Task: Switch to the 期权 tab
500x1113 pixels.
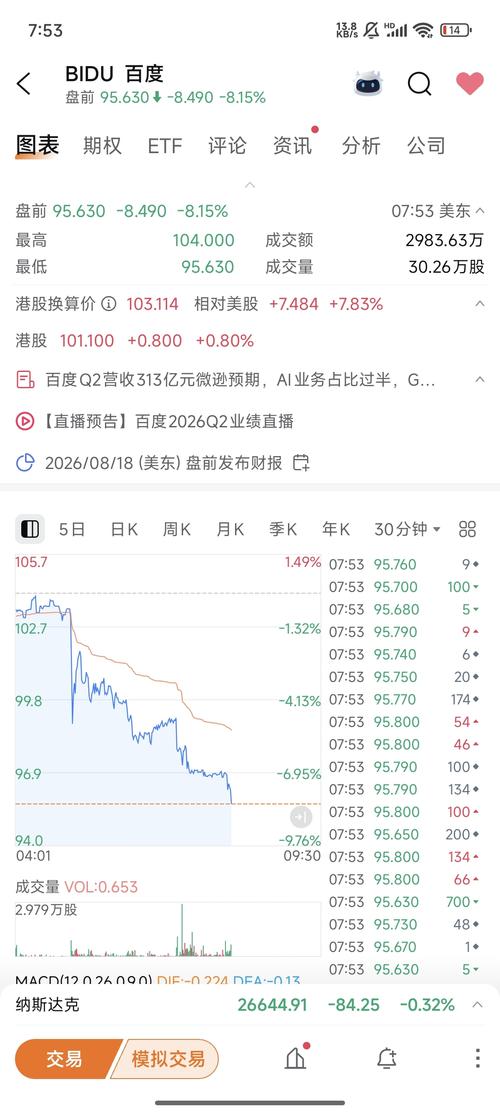Action: tap(102, 146)
